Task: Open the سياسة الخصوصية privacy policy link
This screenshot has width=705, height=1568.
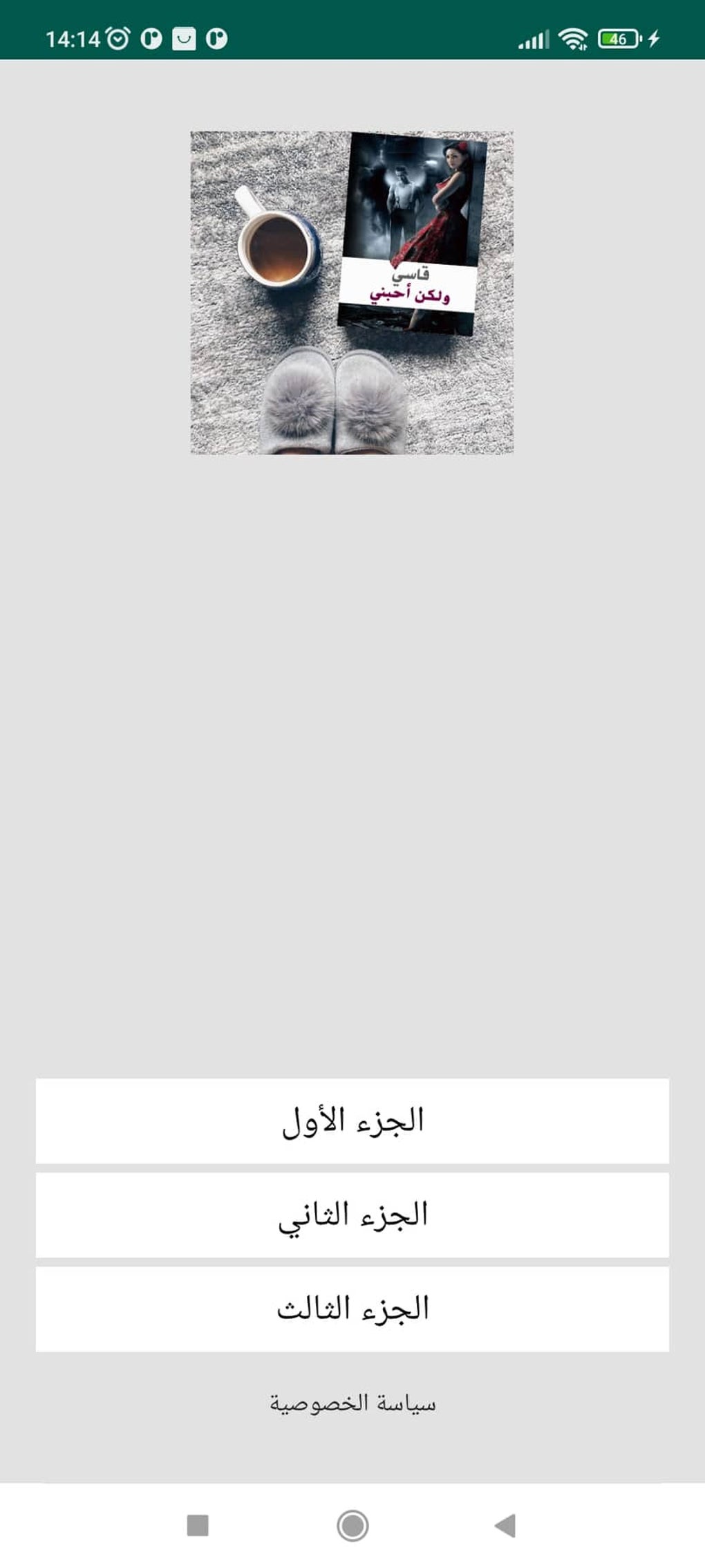Action: (x=352, y=1403)
